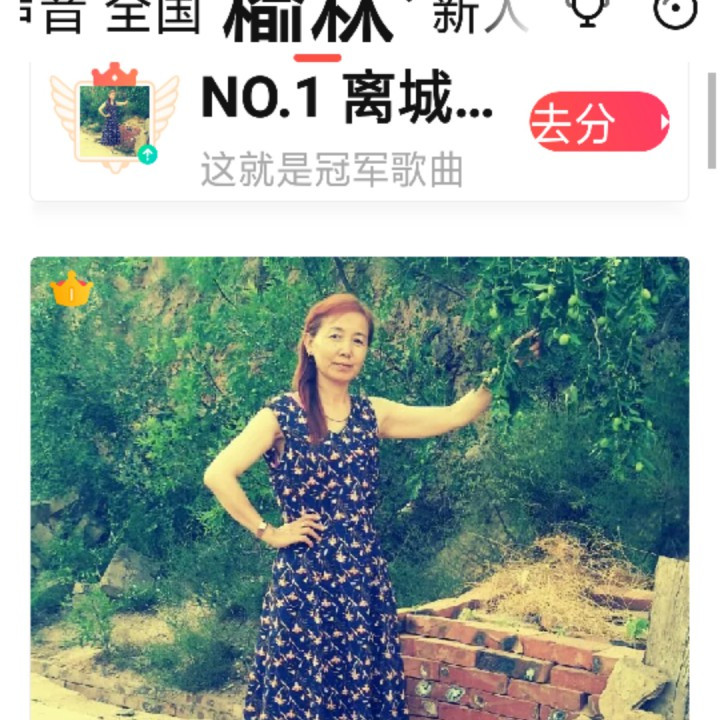Switch to the 新人 tab
This screenshot has width=720, height=720.
pos(478,15)
